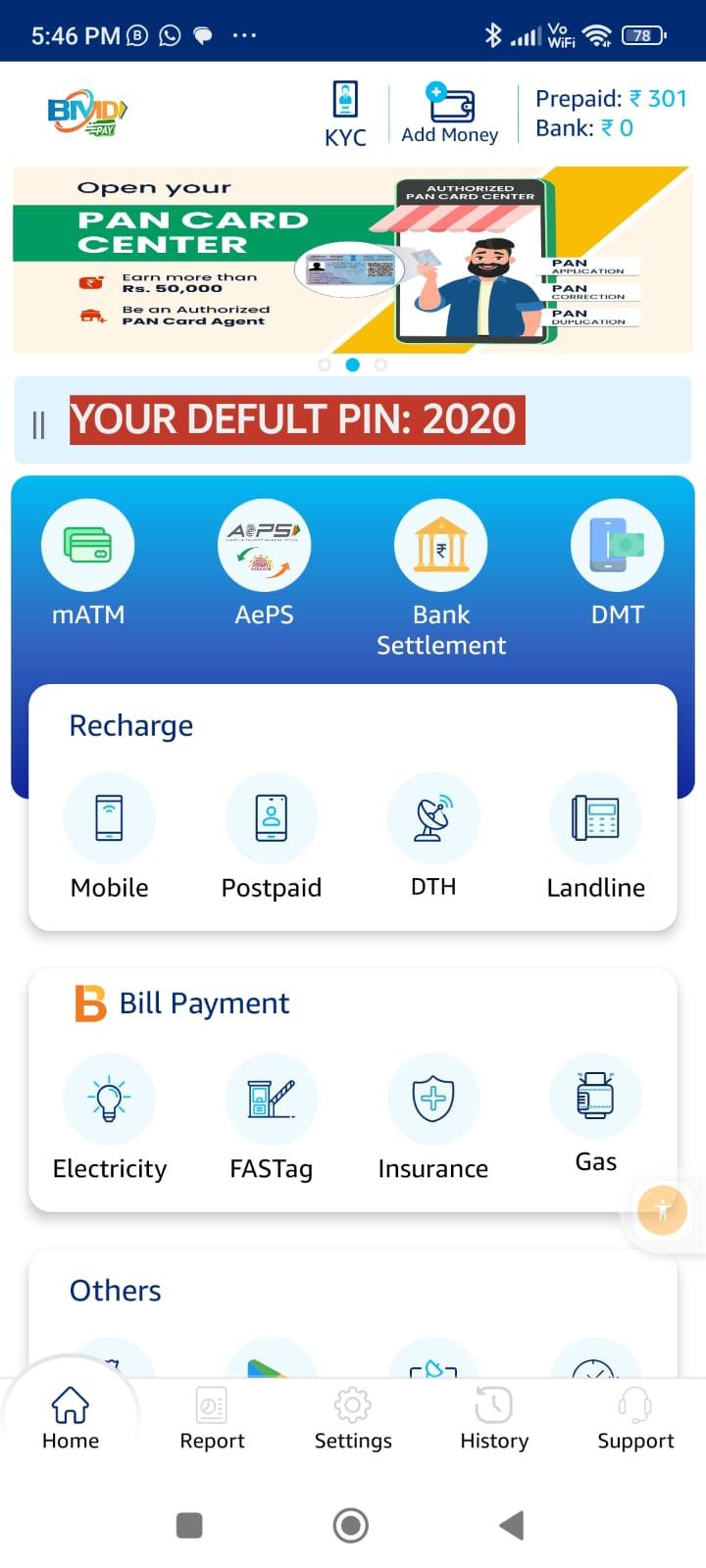Open DTH recharge

coord(433,836)
